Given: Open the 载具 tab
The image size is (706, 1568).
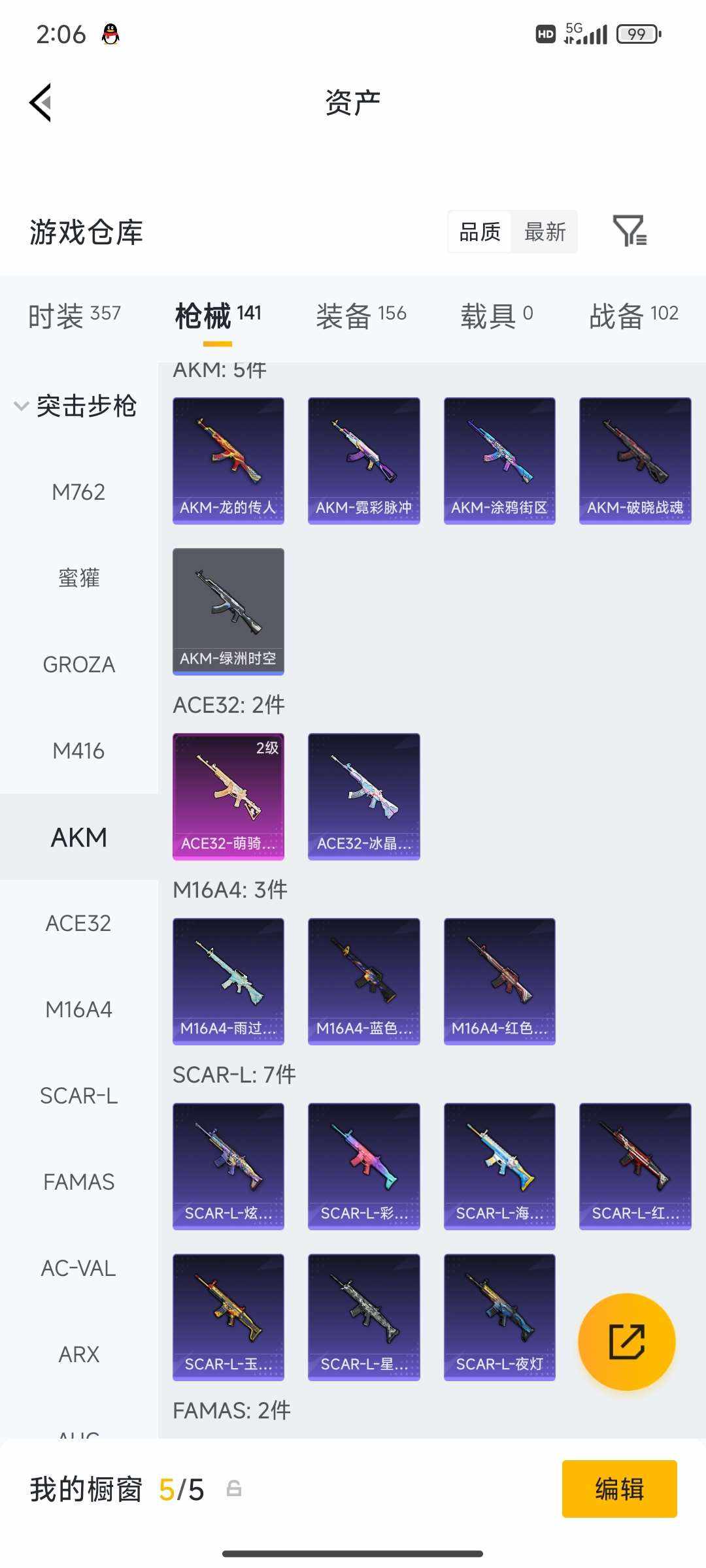Looking at the screenshot, I should coord(497,316).
